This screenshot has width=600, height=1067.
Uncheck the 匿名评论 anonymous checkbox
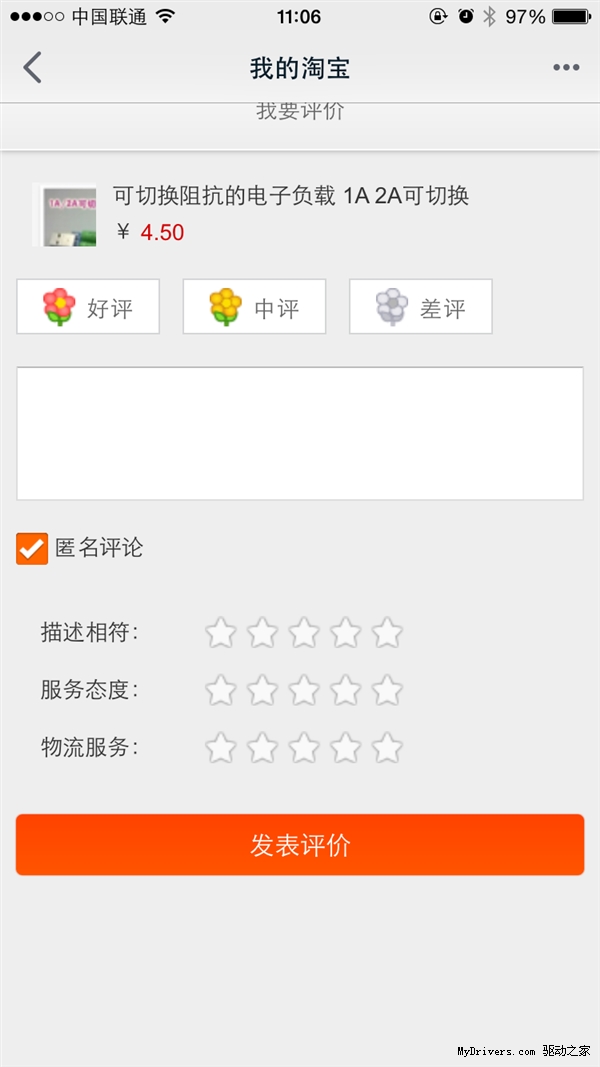[x=32, y=548]
